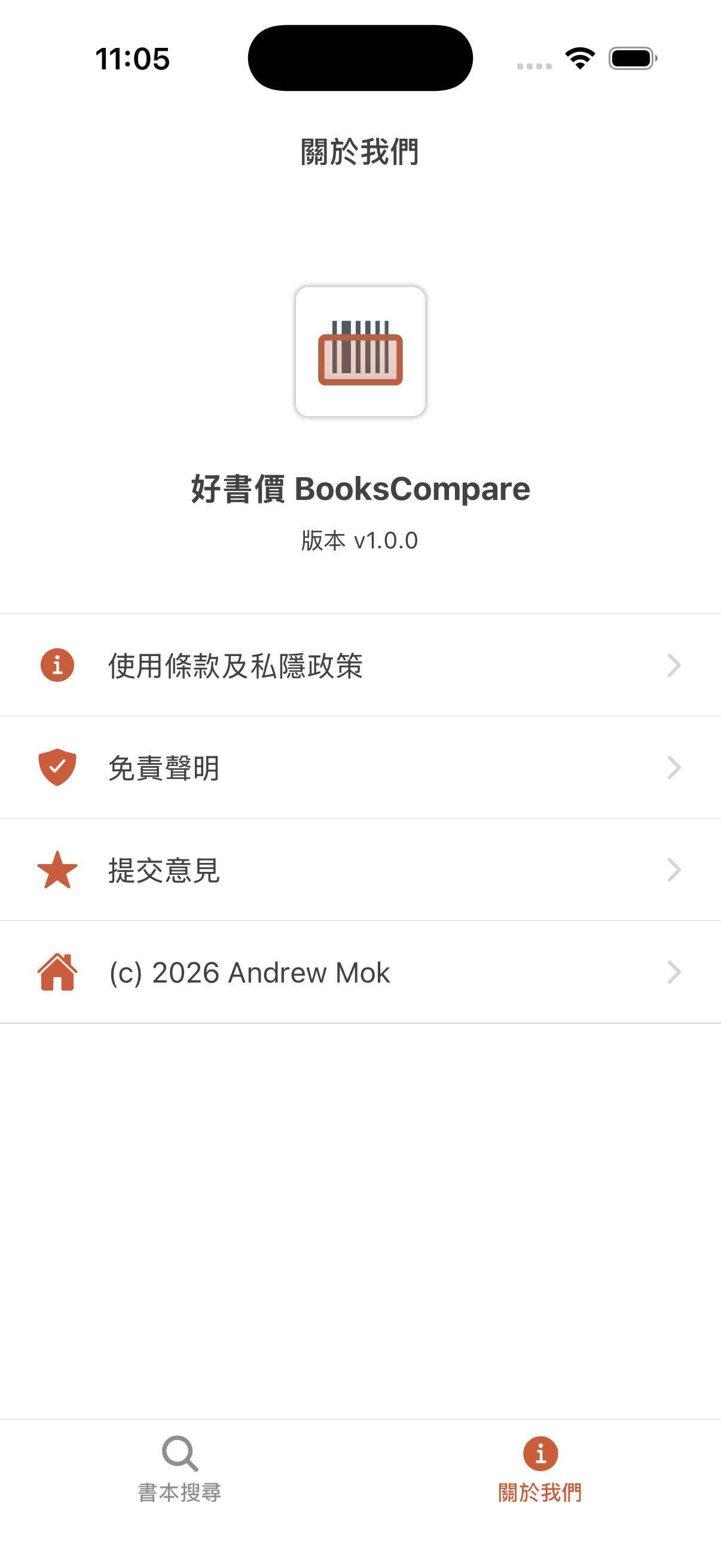The image size is (721, 1568).
Task: Select the 關於我們 tab
Action: pos(539,1485)
